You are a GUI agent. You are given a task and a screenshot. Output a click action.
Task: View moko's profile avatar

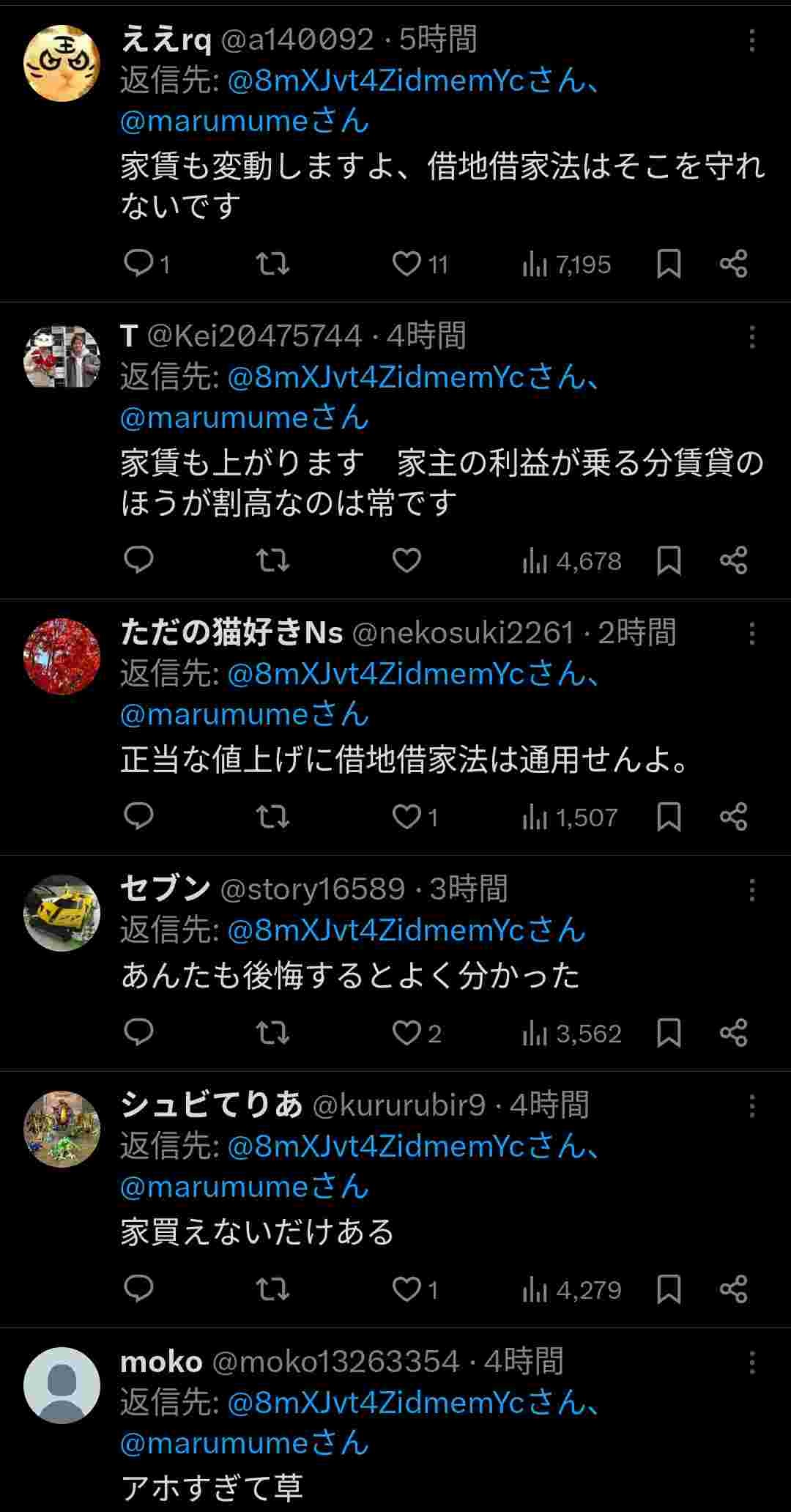(x=62, y=1385)
